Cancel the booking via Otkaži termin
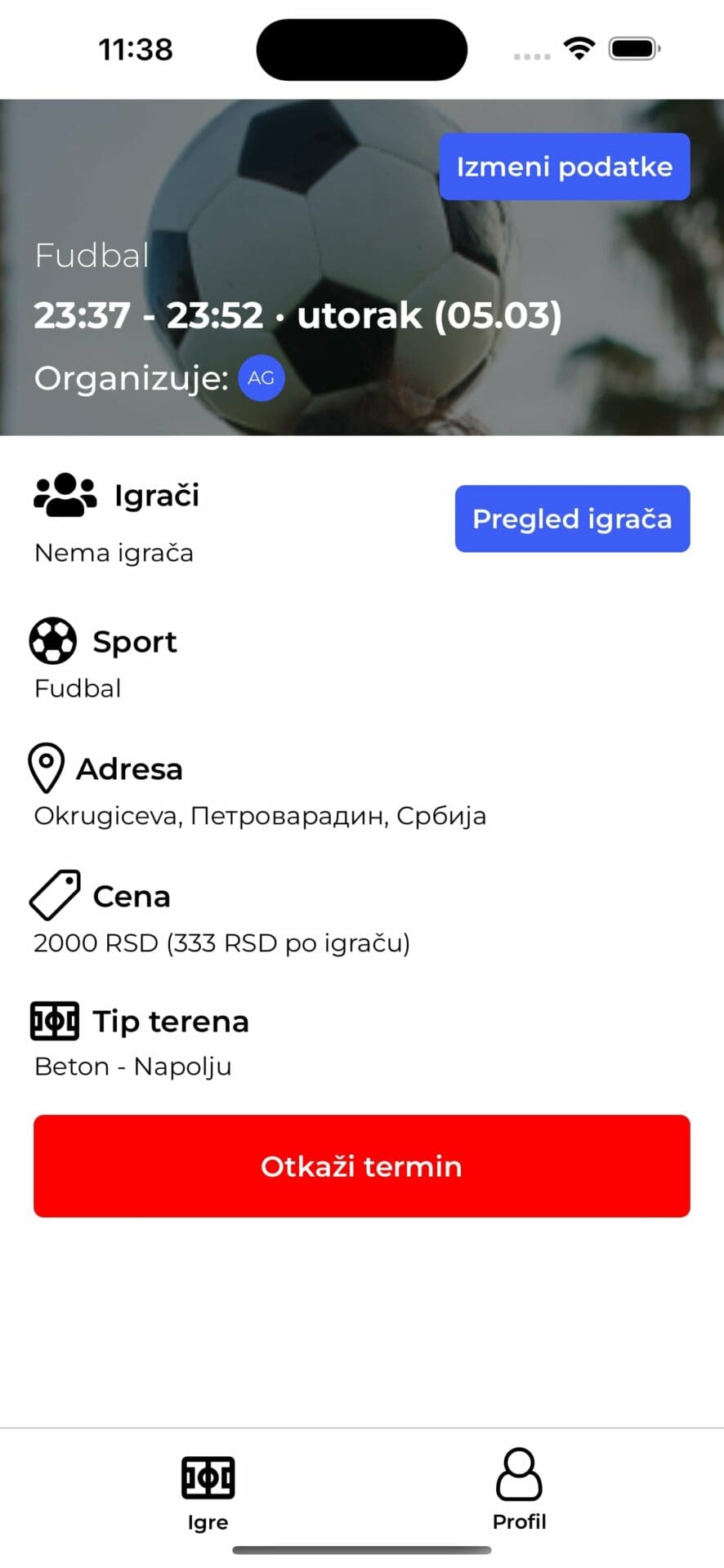 [361, 1165]
